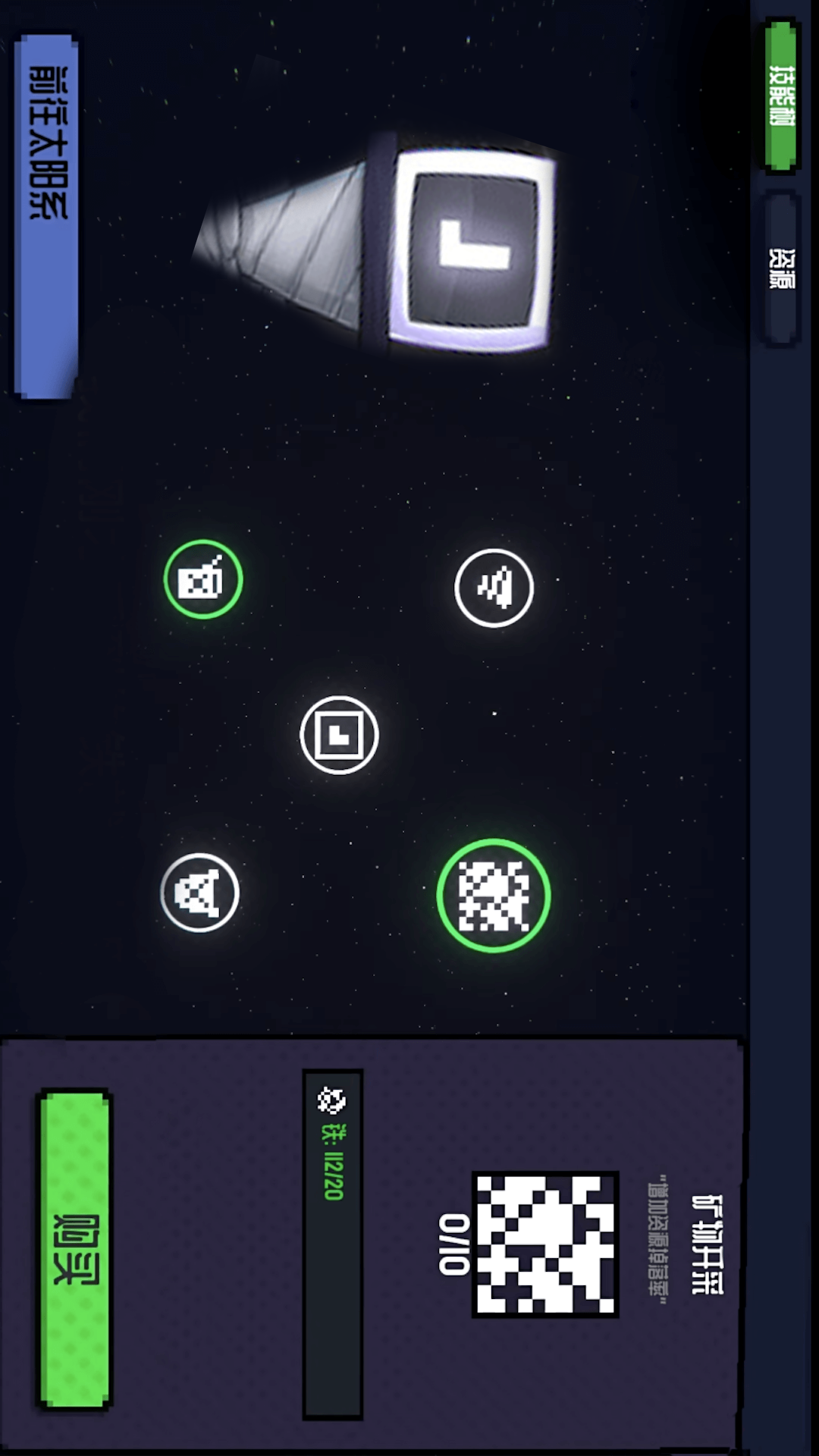Select the large green mining ore skill node
The image size is (819, 1456).
pyautogui.click(x=494, y=896)
